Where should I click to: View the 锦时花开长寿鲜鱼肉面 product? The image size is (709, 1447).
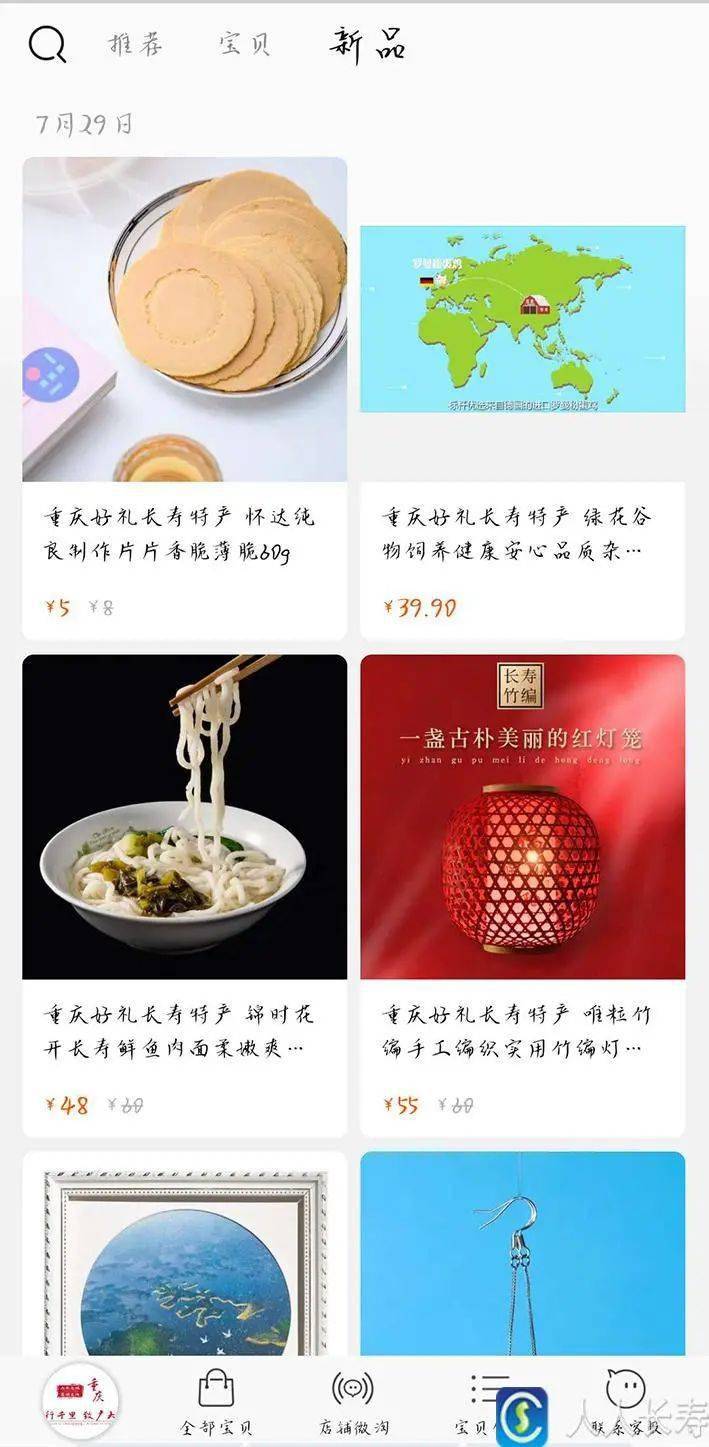184,896
